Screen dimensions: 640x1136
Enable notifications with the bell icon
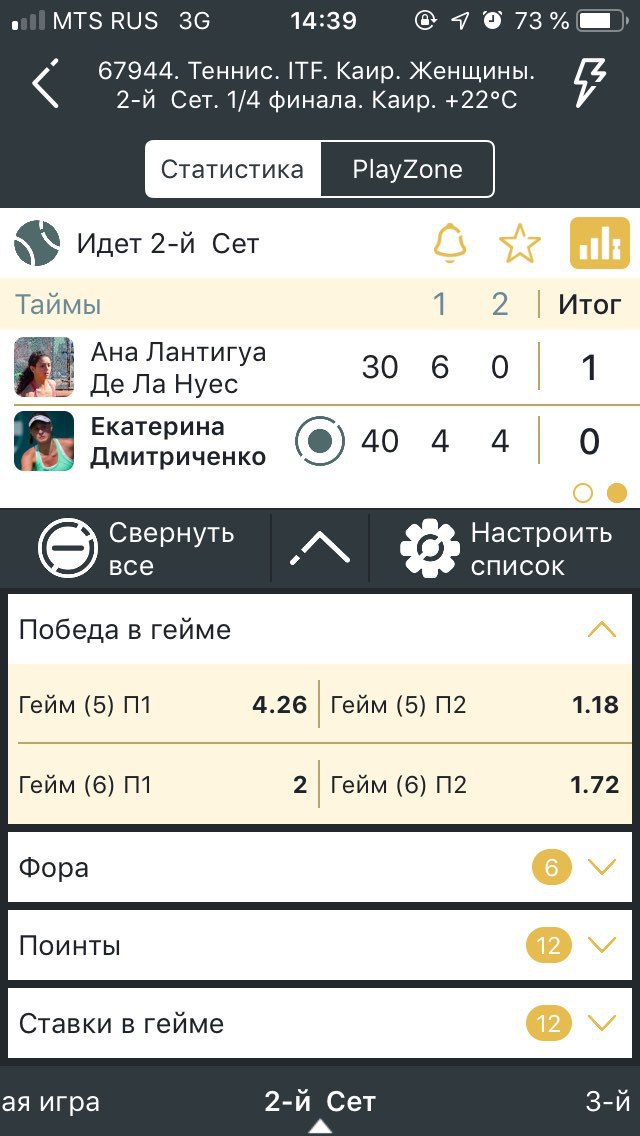(x=450, y=243)
